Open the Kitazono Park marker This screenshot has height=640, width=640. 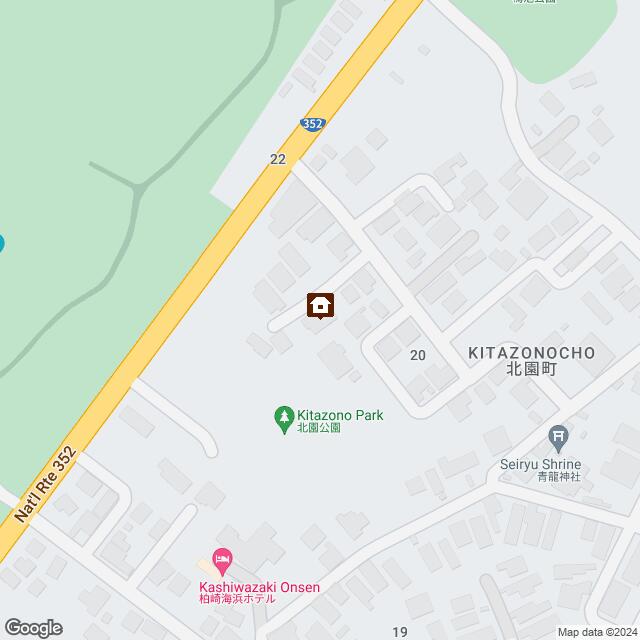(284, 414)
